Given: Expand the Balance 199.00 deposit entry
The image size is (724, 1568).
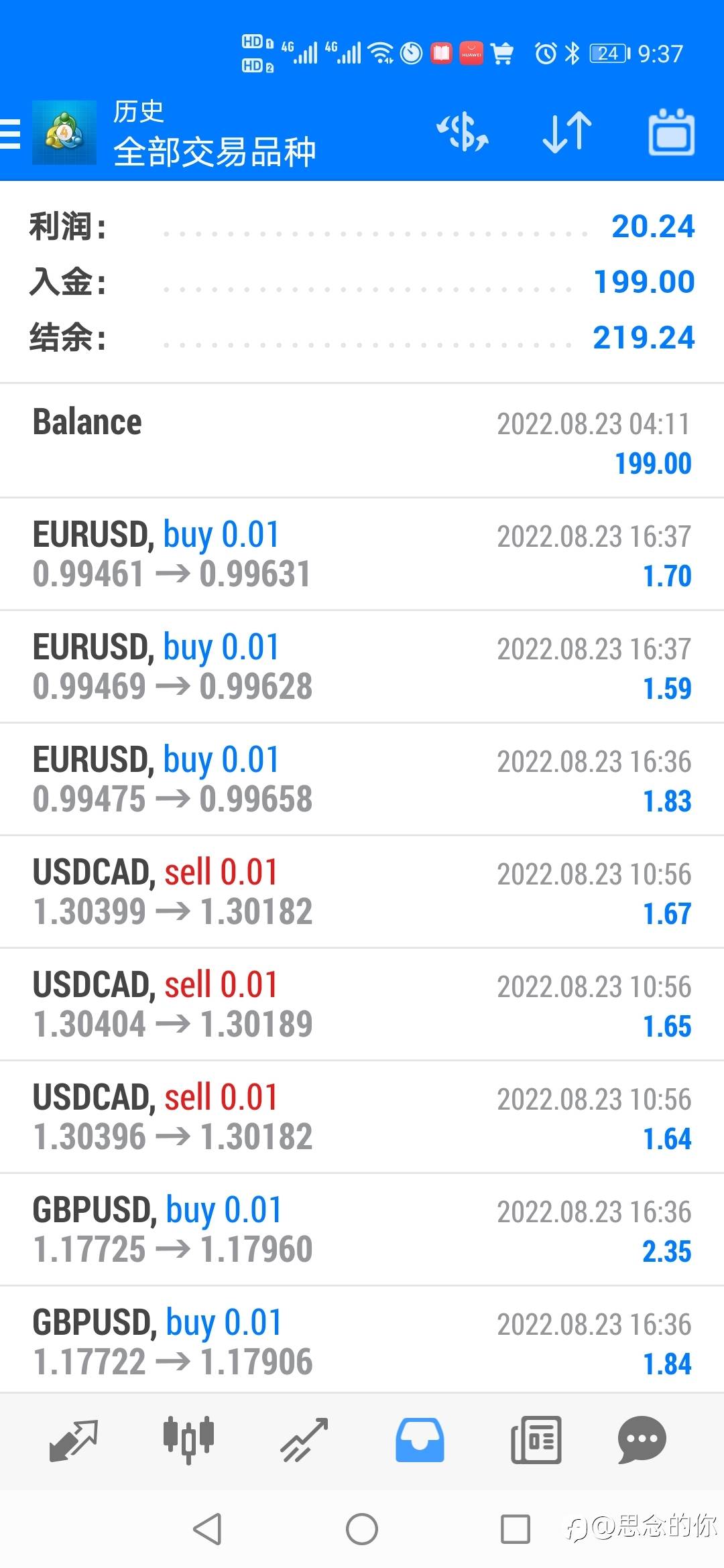Looking at the screenshot, I should [362, 441].
